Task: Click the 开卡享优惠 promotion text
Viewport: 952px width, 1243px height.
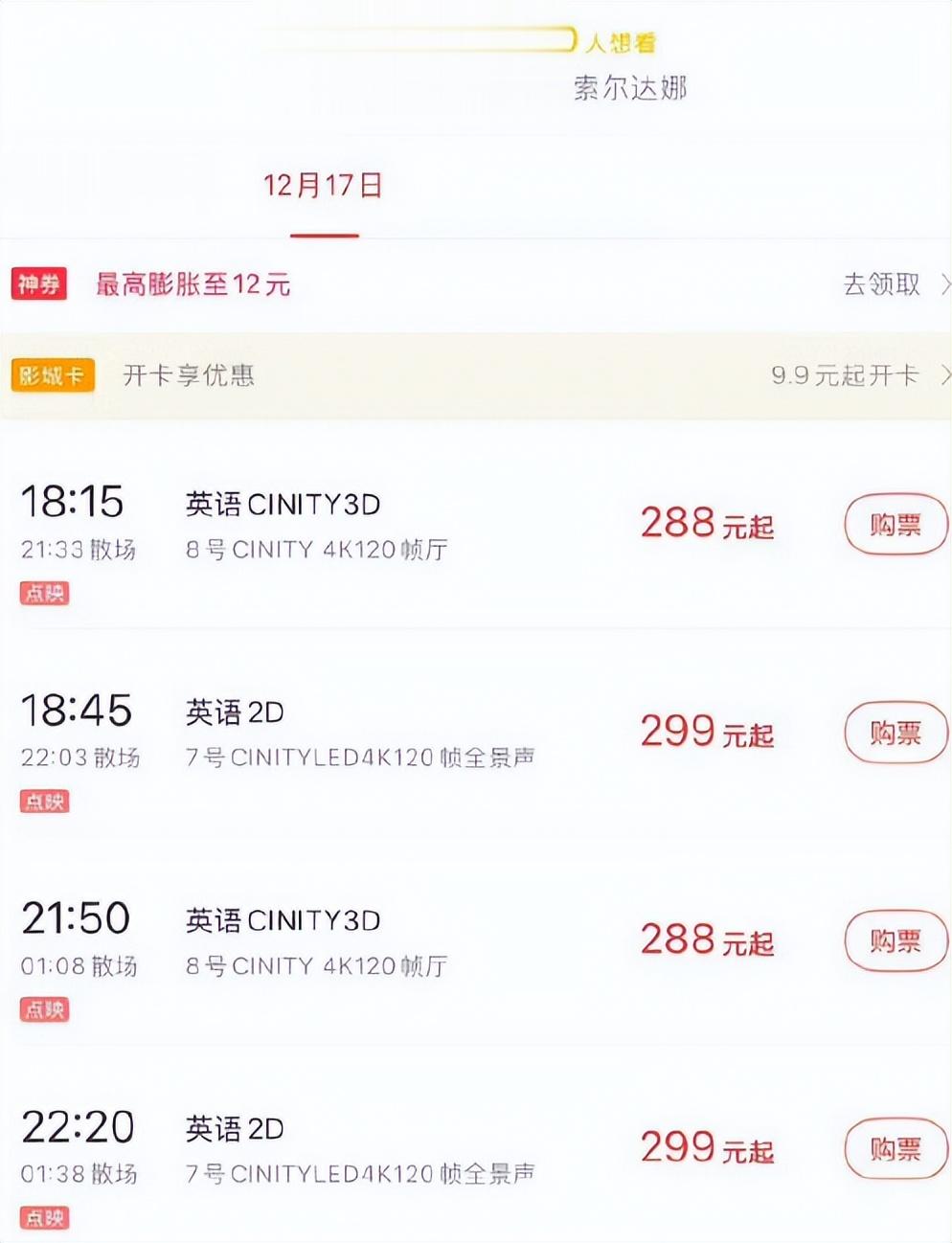Action: 189,374
